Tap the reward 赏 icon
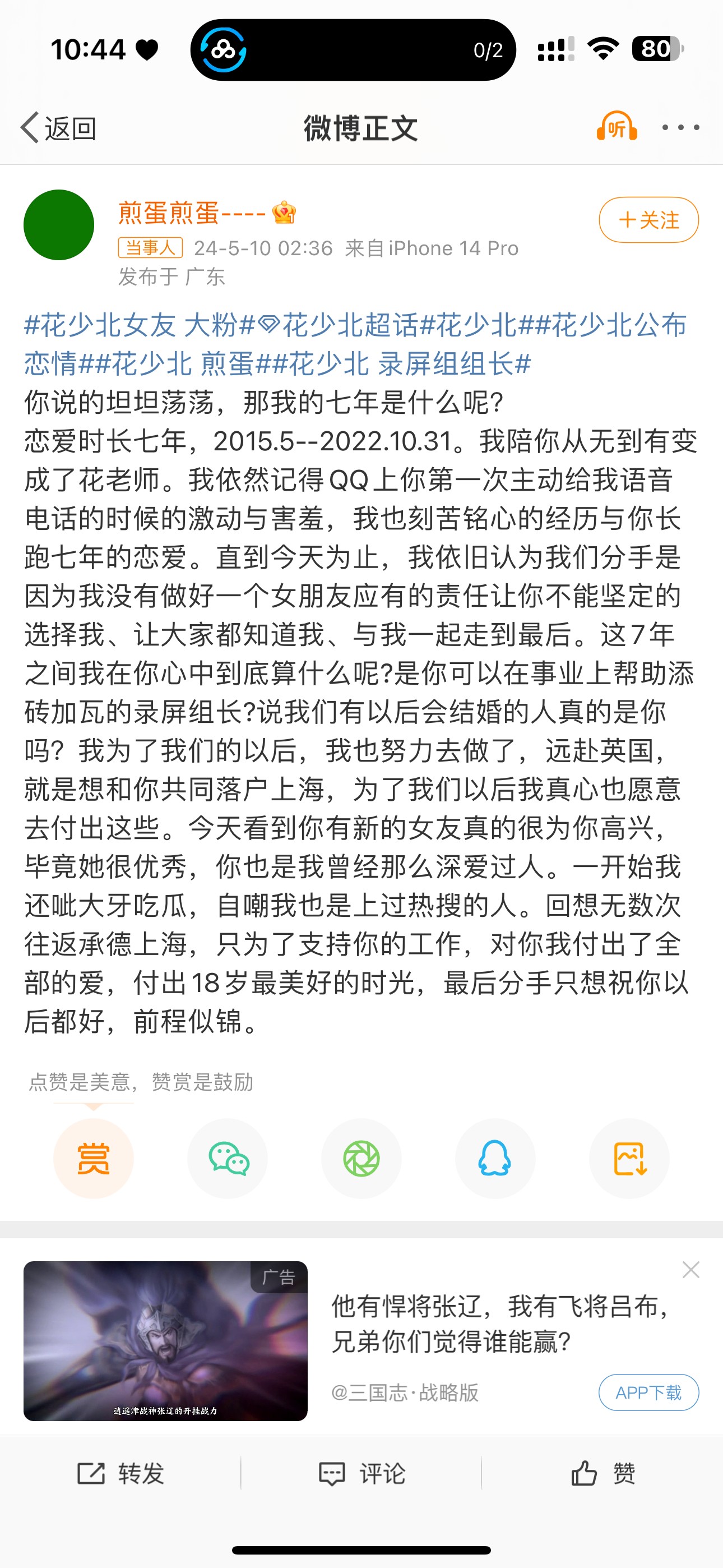The height and width of the screenshot is (1568, 723). (x=92, y=1159)
